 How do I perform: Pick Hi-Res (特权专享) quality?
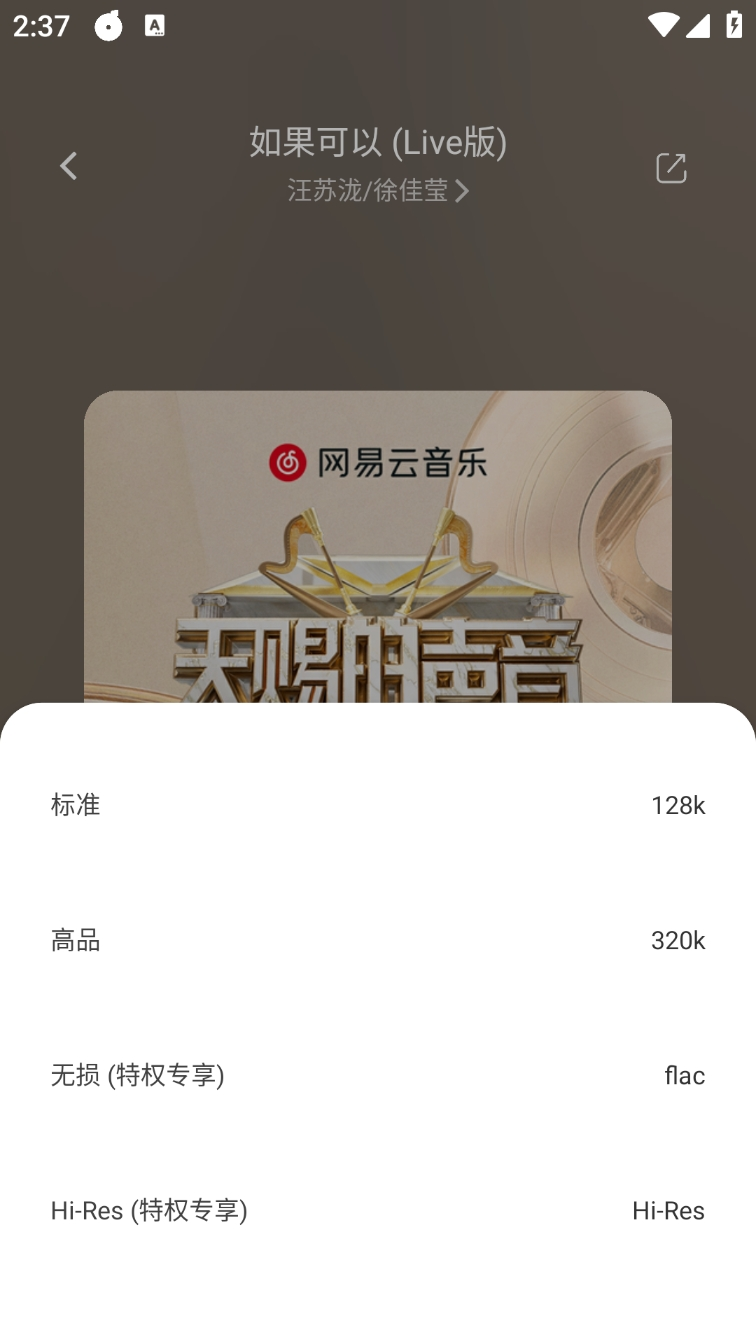(377, 1210)
